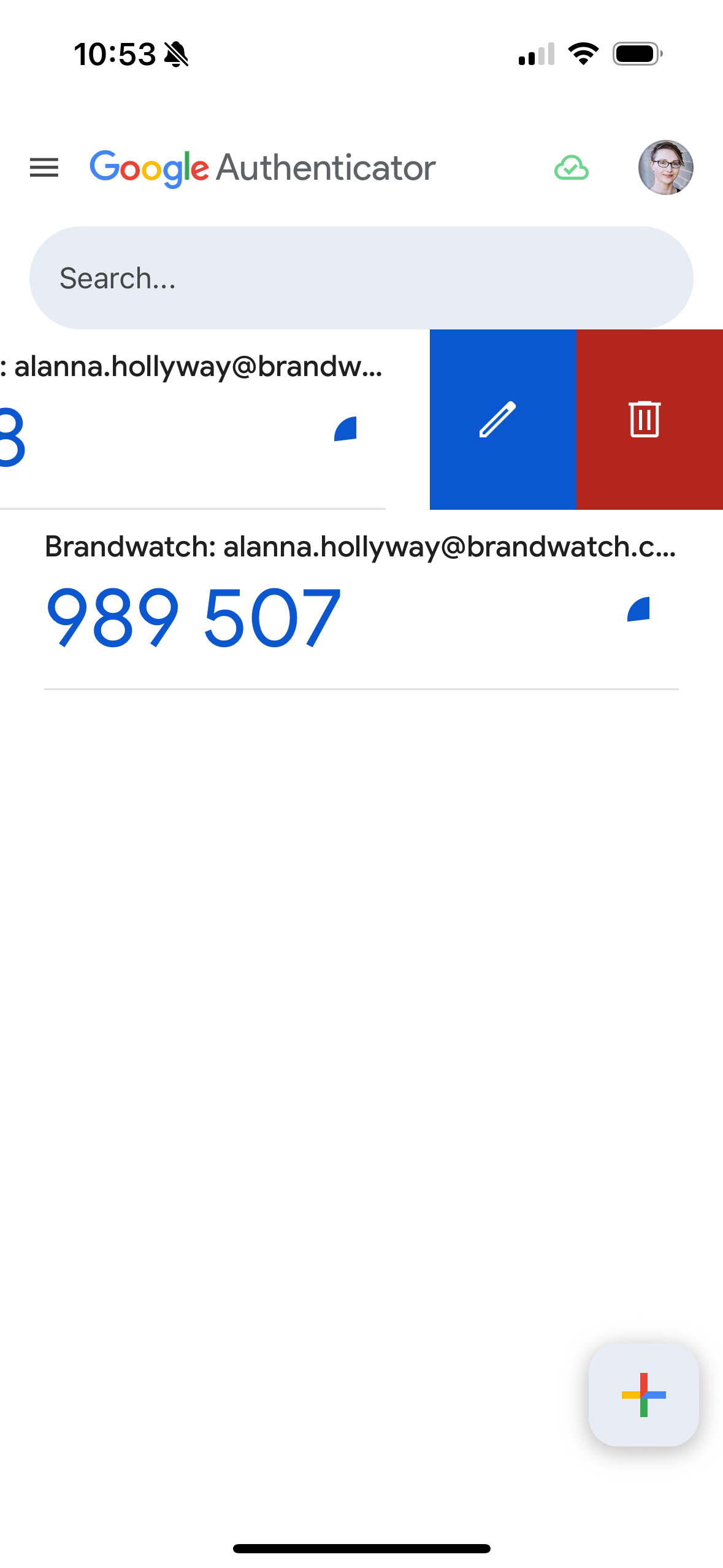Screen dimensions: 723x1568
Task: Open the hamburger menu
Action: 44,167
